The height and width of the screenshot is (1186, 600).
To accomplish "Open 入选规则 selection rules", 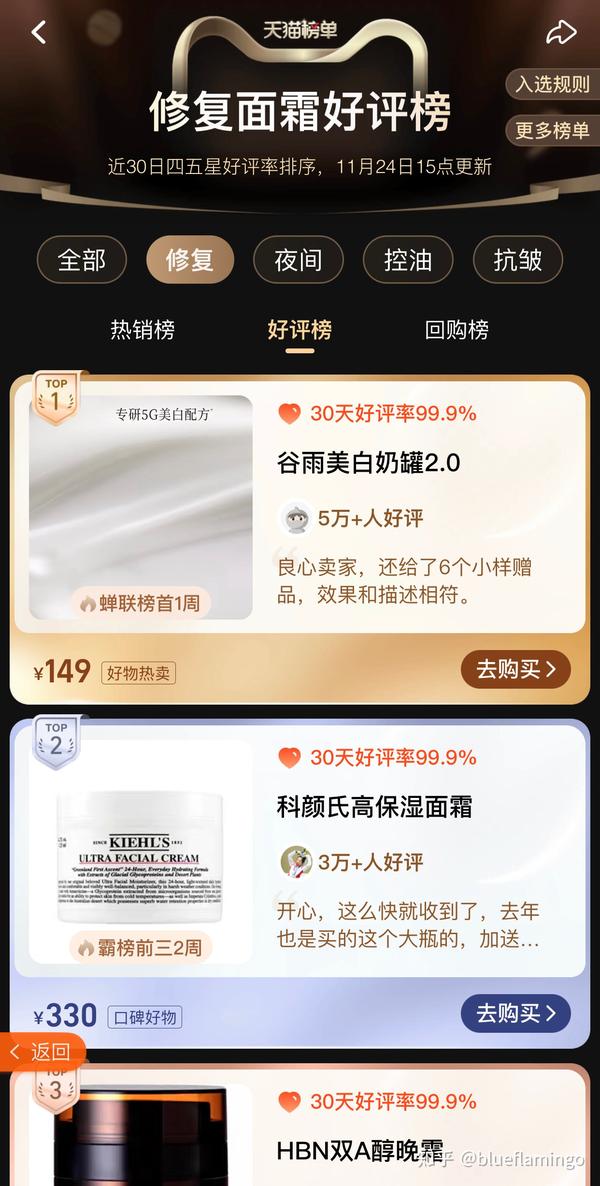I will click(552, 85).
